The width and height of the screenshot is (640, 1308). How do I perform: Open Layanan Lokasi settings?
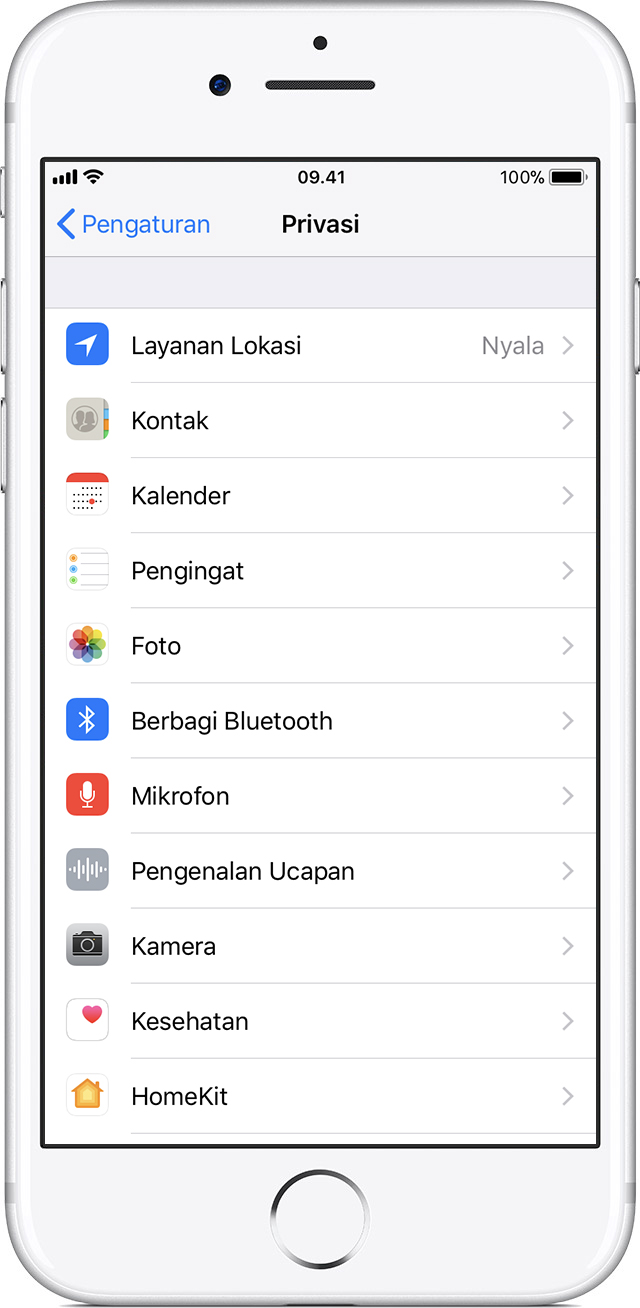320,346
